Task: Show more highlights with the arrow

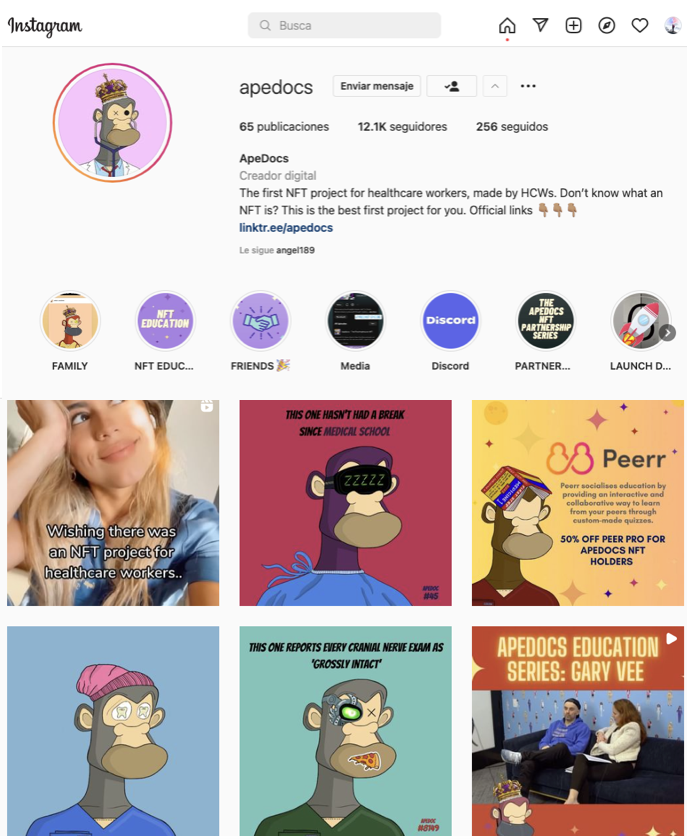Action: tap(667, 333)
